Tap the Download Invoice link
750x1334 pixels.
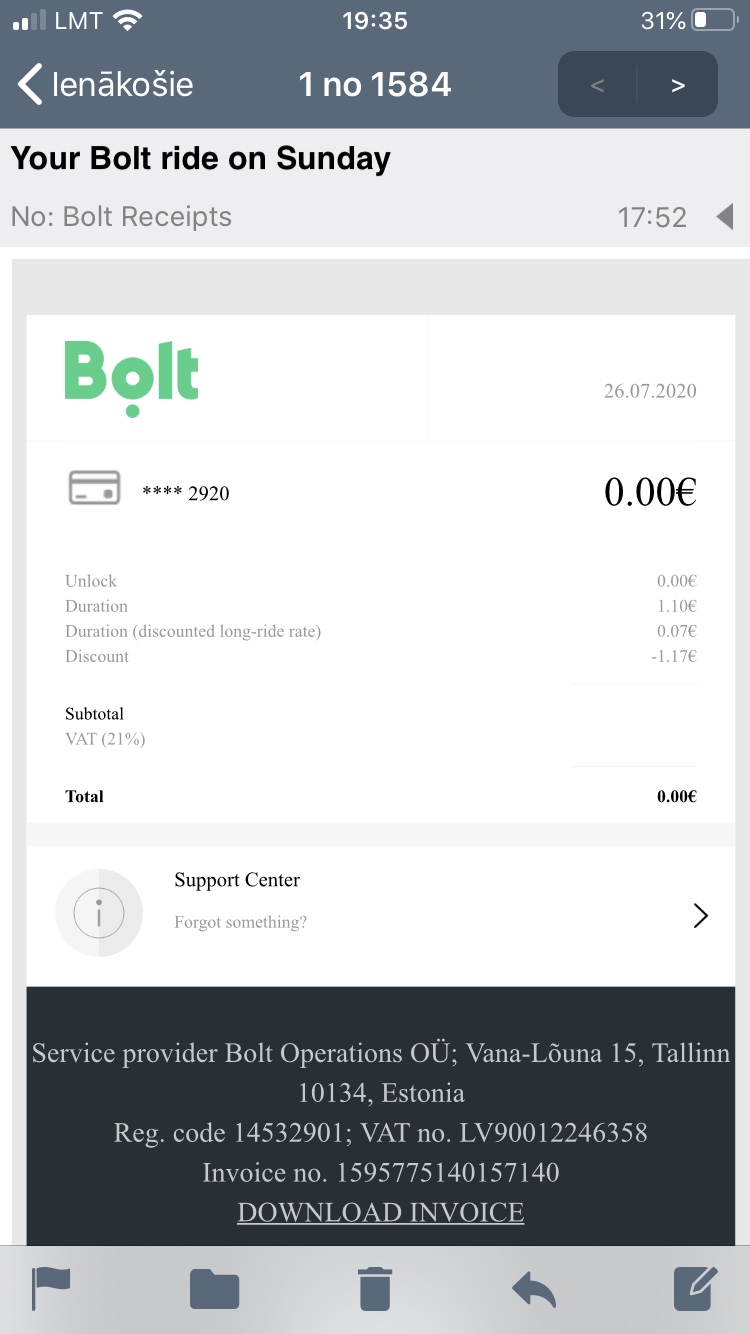coord(381,1212)
